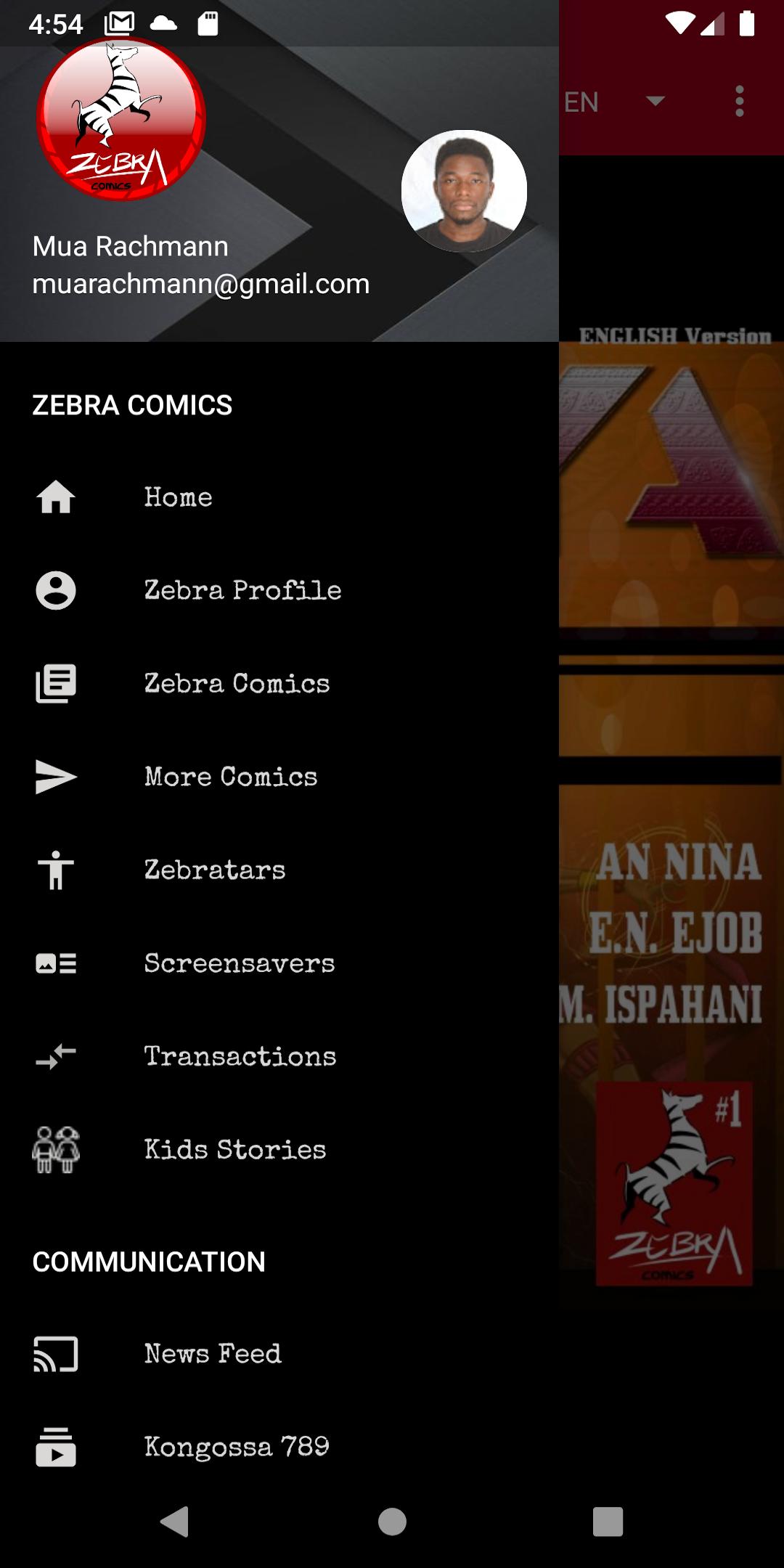
Task: Open the user's email account link
Action: (x=201, y=284)
